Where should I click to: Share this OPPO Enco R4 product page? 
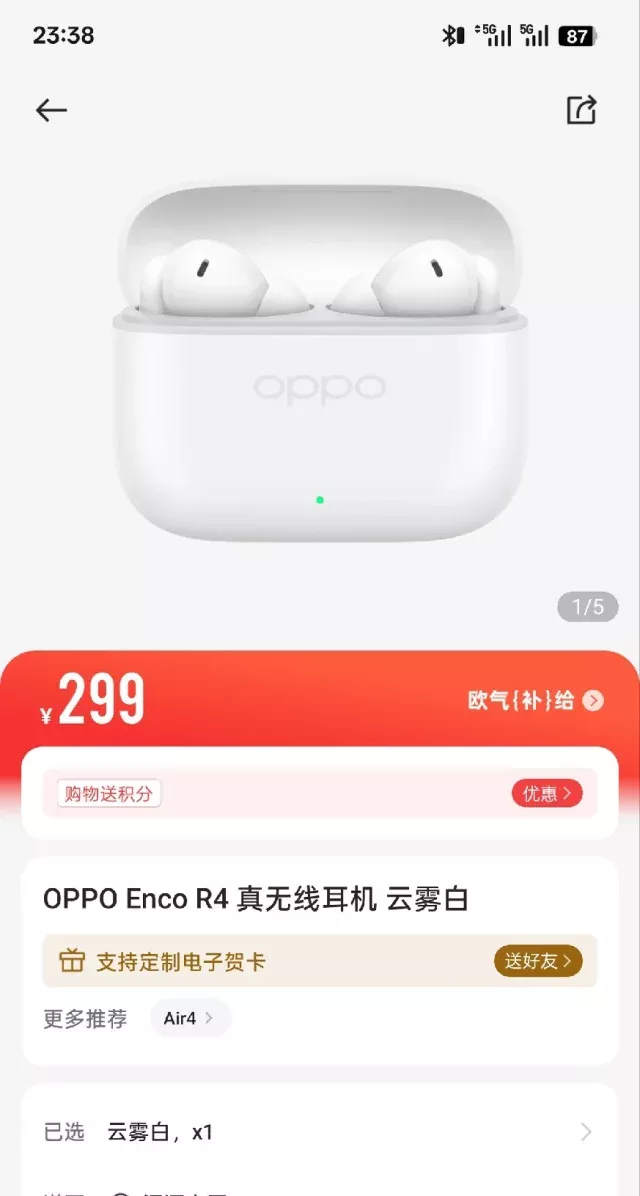tap(581, 110)
